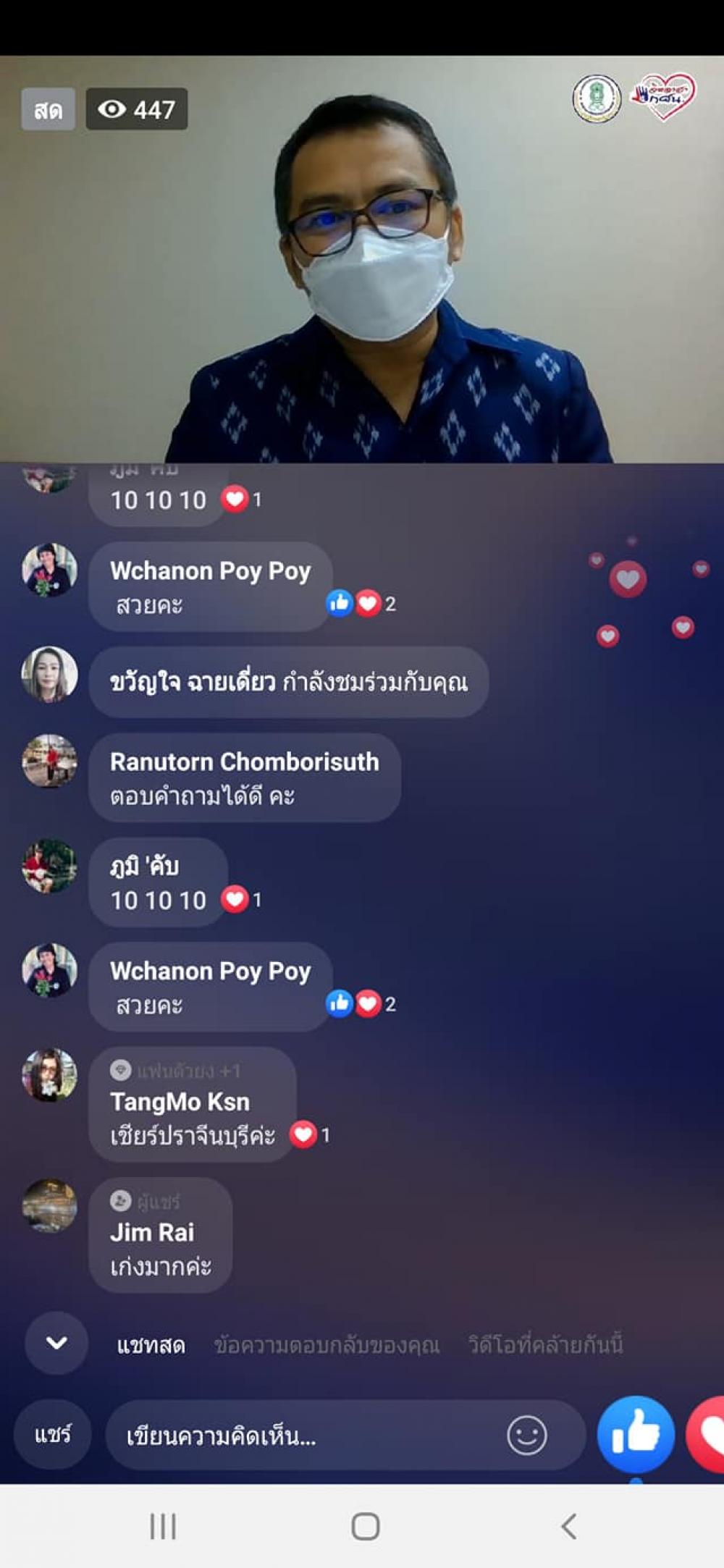Tap the แชร์ share button

(53, 1434)
